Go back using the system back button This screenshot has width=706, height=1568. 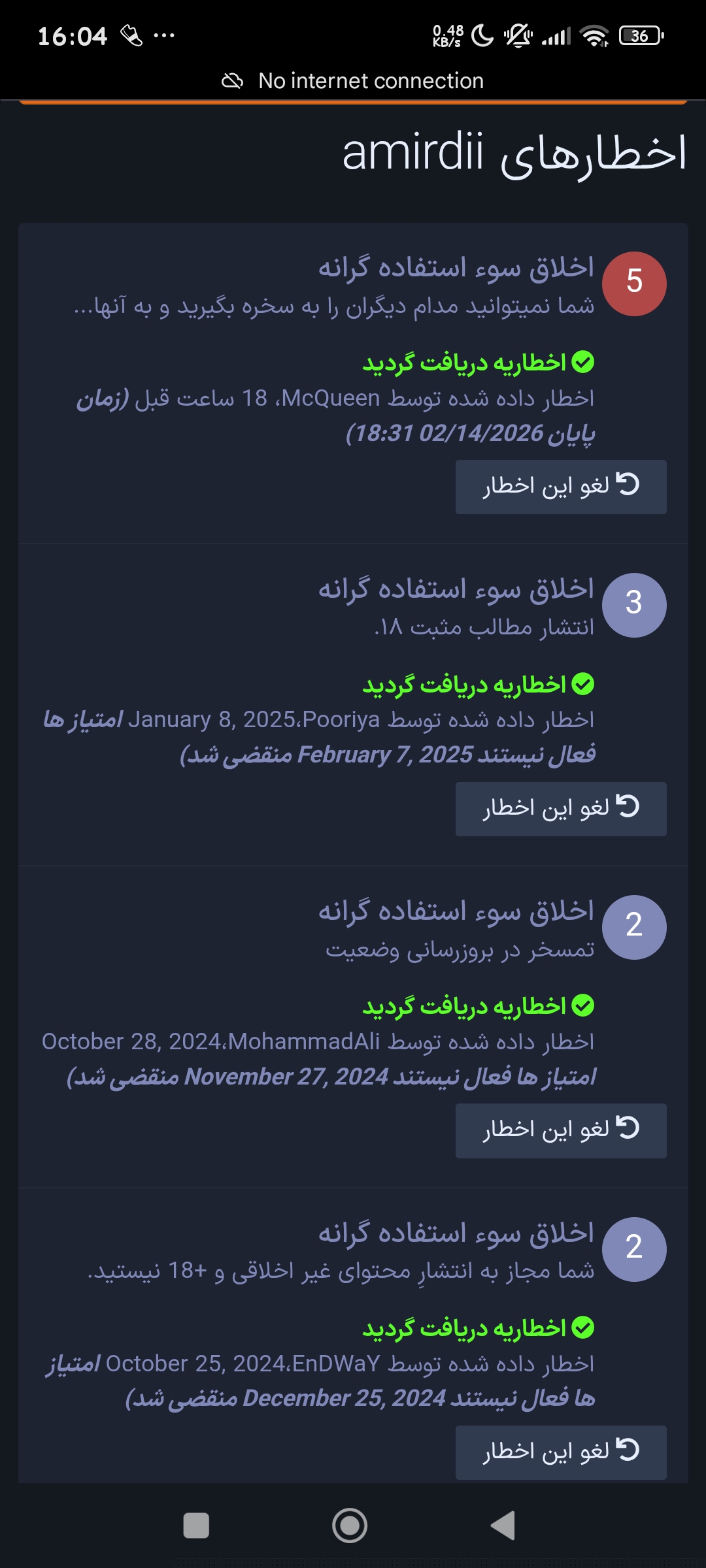503,1526
